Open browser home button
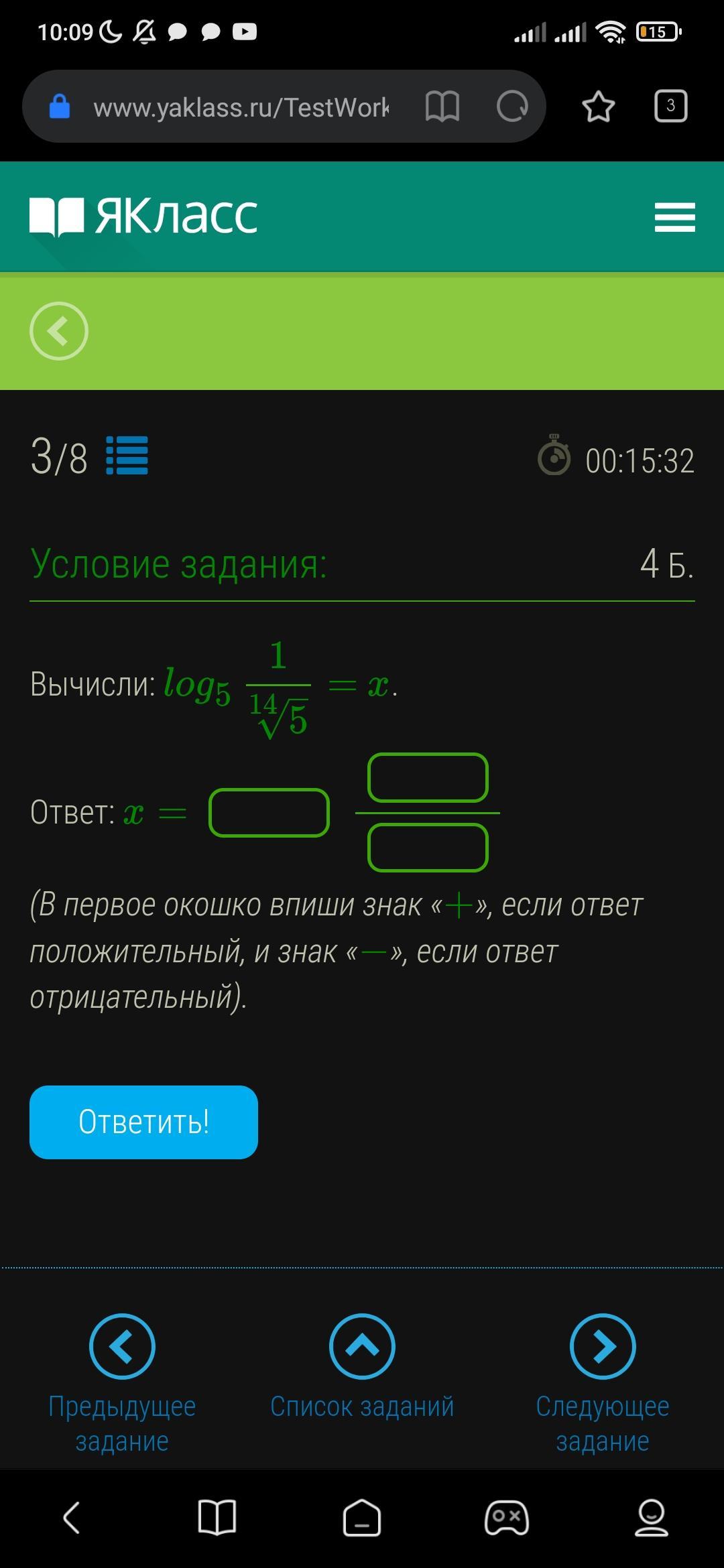 pyautogui.click(x=362, y=1518)
